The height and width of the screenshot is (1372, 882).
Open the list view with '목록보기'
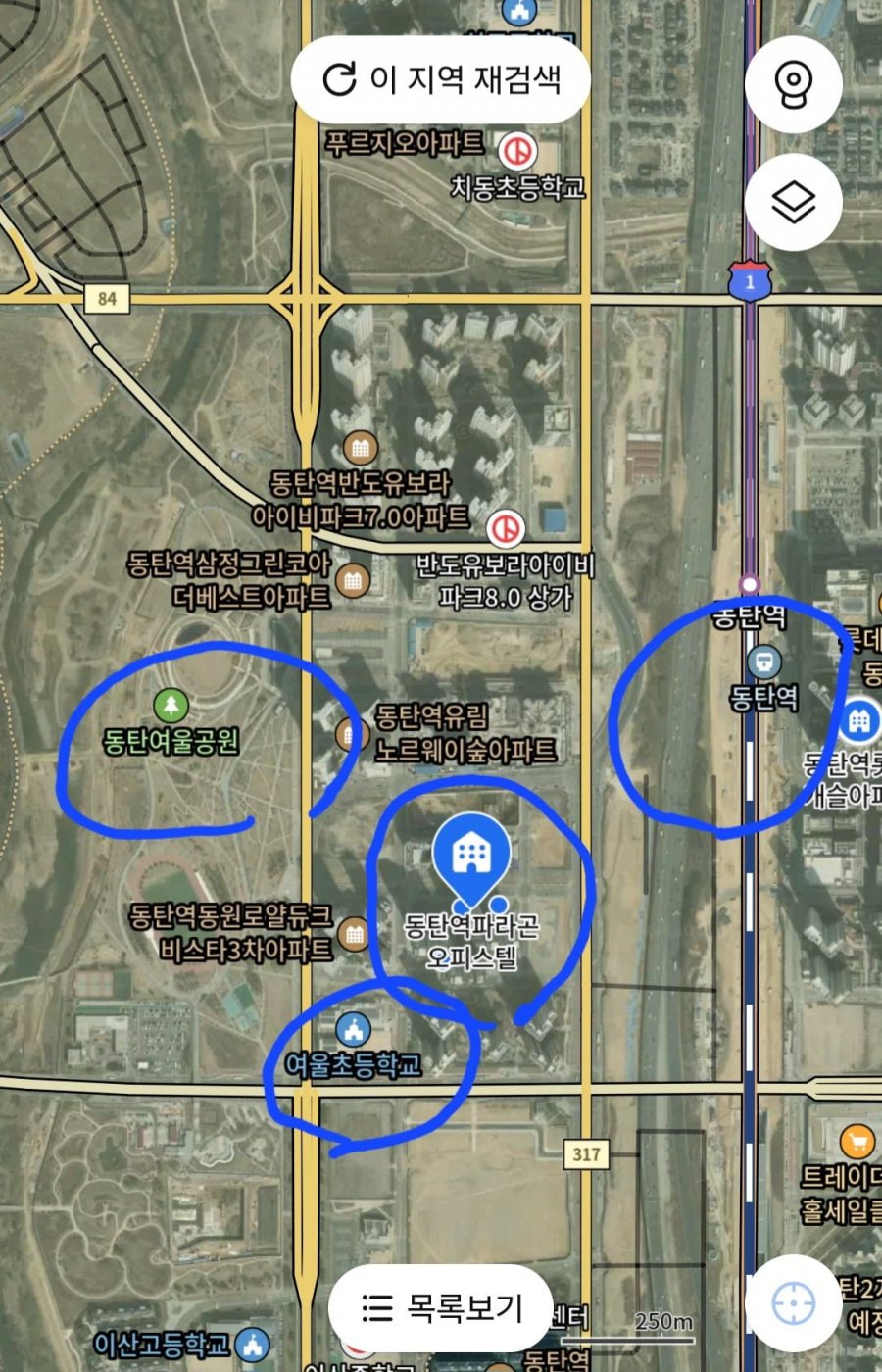pyautogui.click(x=441, y=1308)
